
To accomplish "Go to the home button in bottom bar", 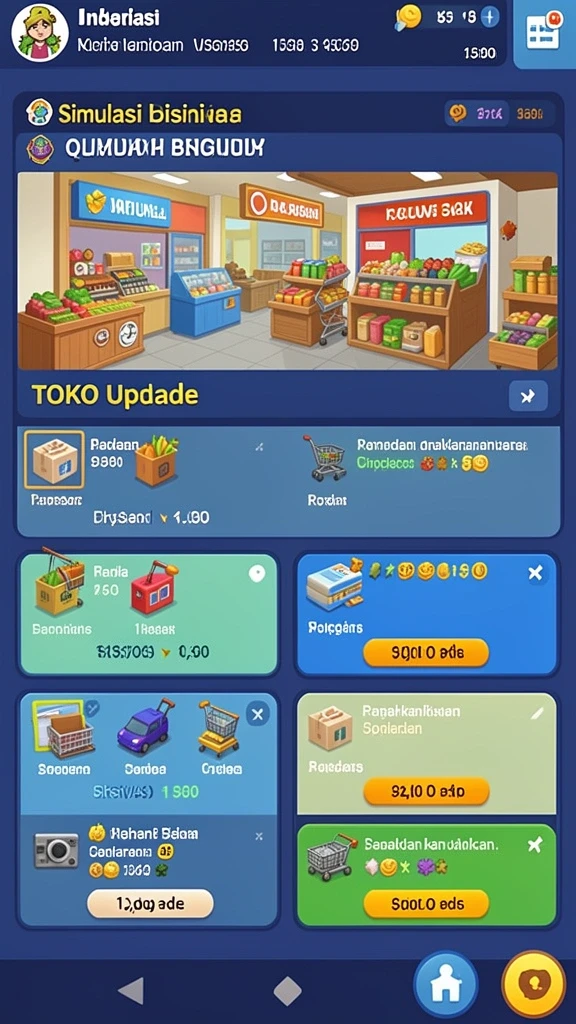I will point(446,985).
